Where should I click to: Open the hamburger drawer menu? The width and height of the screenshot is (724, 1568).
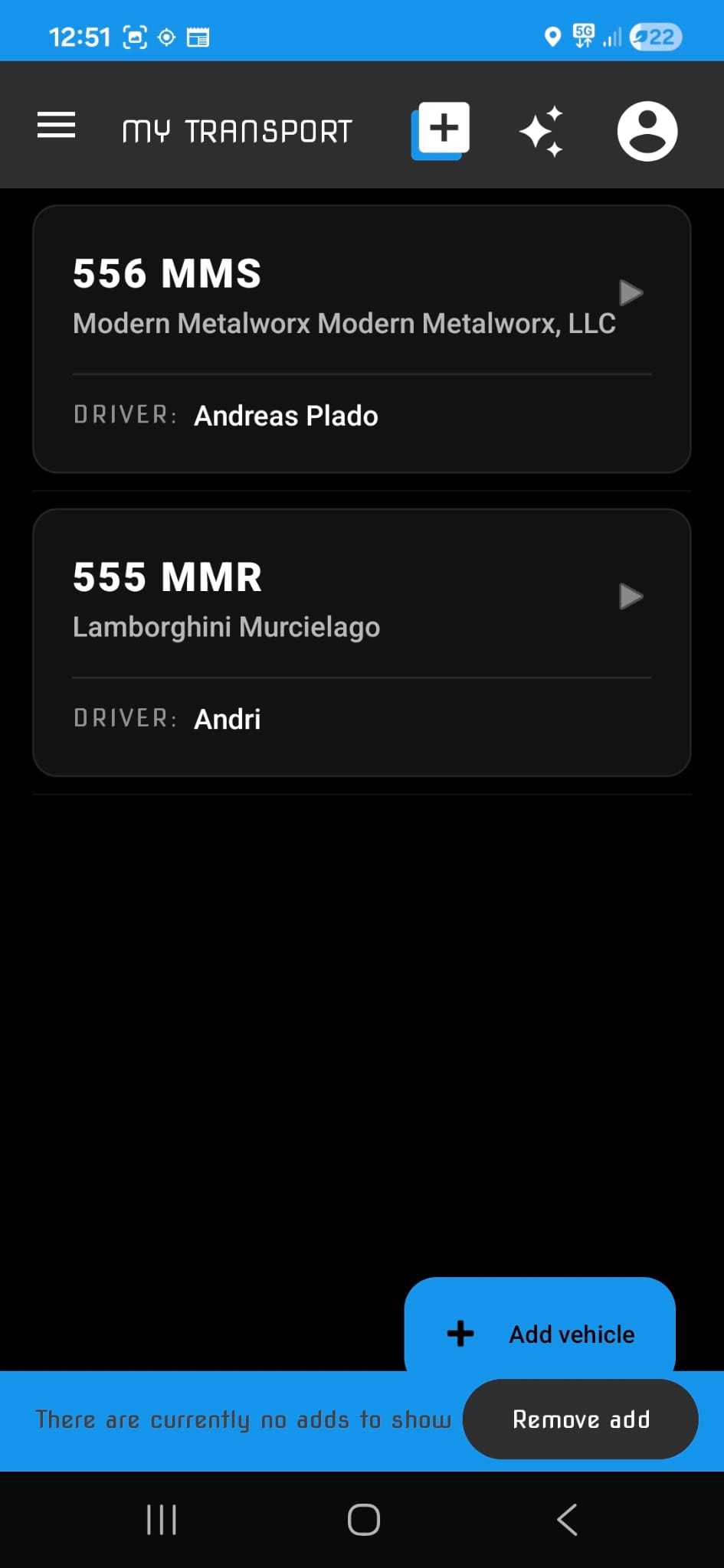[56, 126]
